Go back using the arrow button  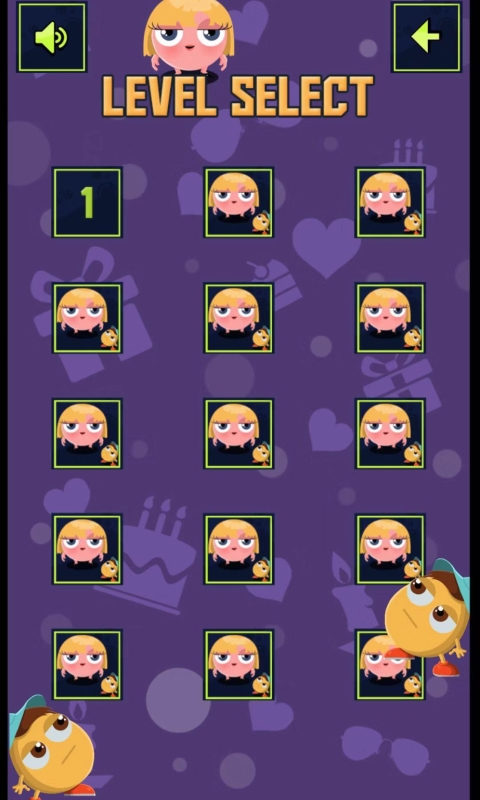coord(426,37)
